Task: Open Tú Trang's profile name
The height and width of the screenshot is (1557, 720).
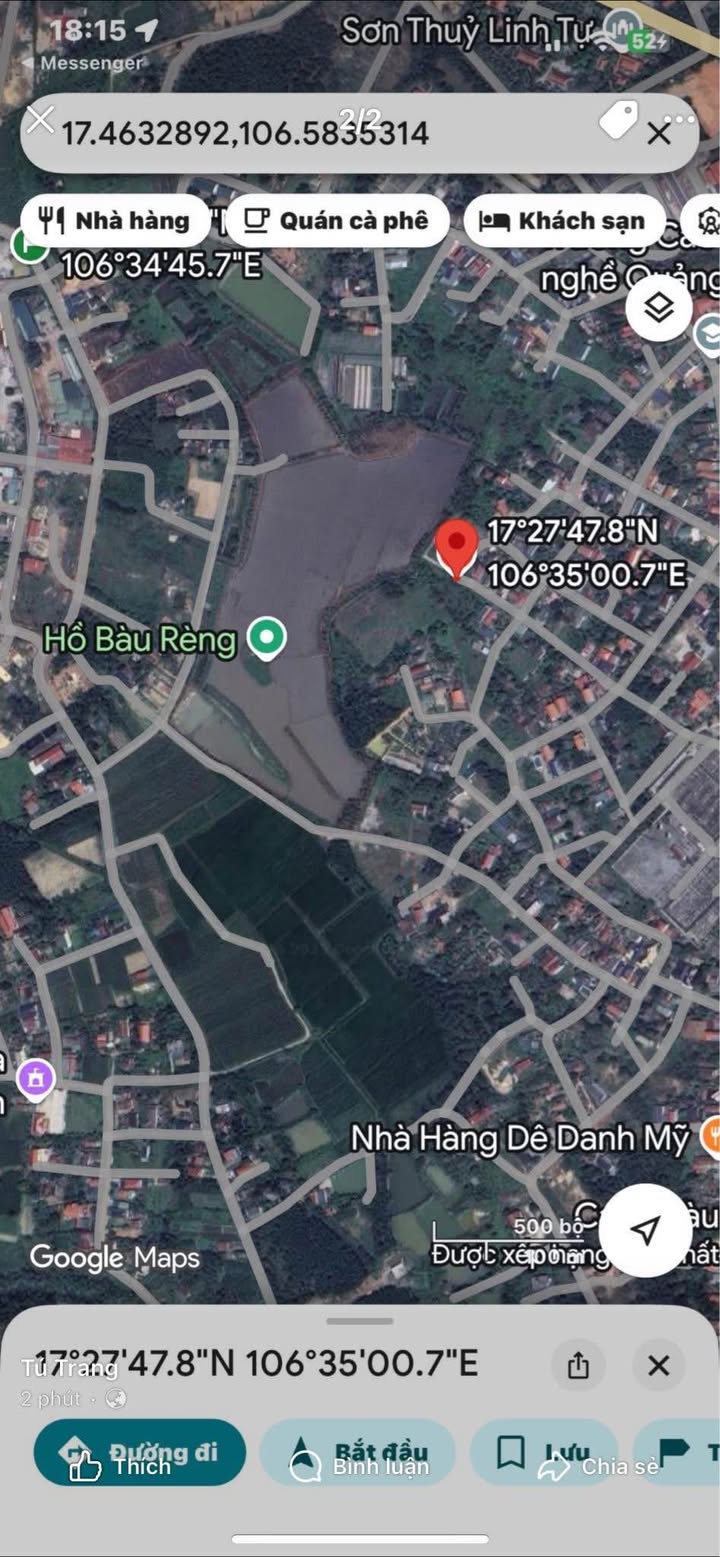Action: [70, 1368]
